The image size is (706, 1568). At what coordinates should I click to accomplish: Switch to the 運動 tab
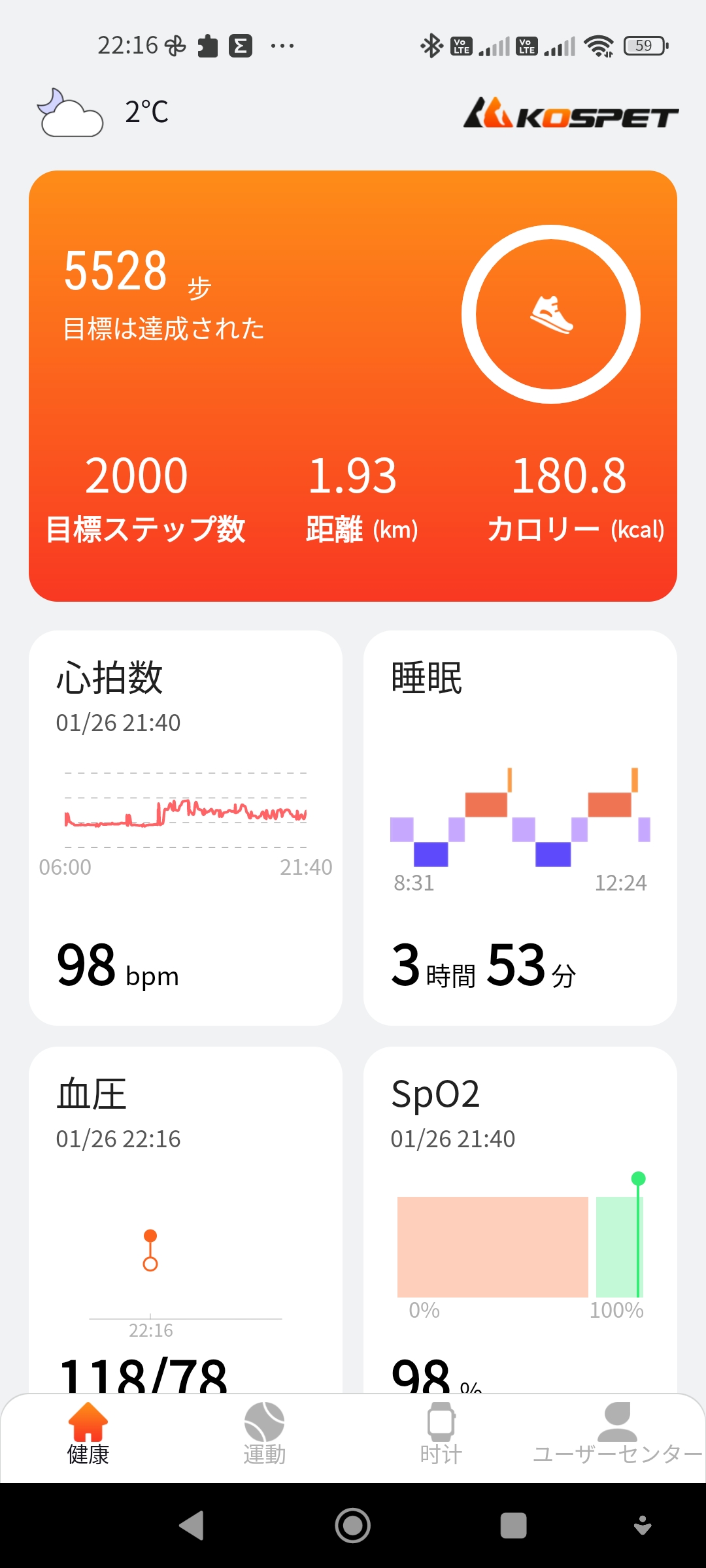(265, 1435)
